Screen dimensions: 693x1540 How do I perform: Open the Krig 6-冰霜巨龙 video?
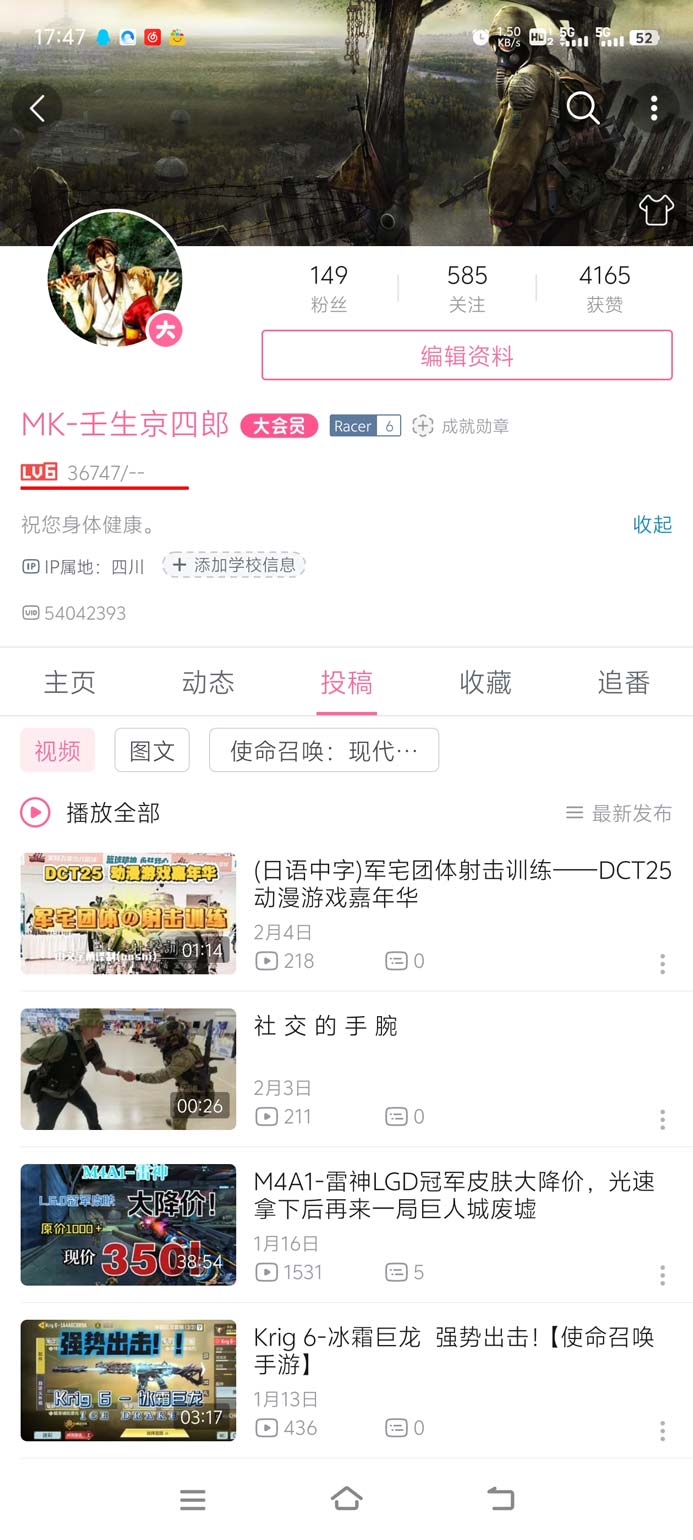pyautogui.click(x=453, y=1350)
